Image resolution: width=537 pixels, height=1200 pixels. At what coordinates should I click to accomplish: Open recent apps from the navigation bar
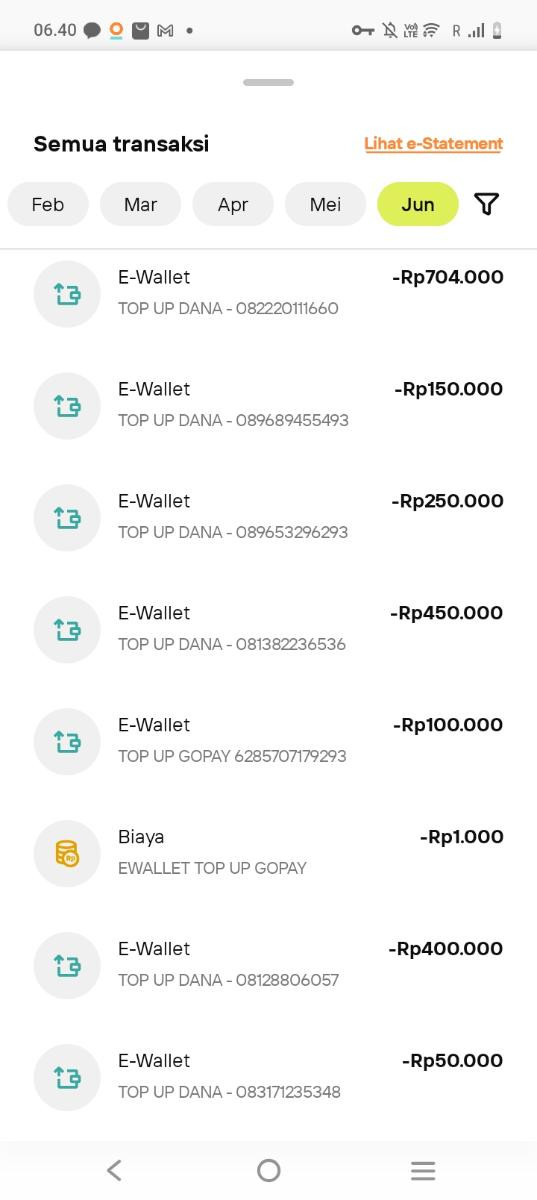[x=423, y=1170]
